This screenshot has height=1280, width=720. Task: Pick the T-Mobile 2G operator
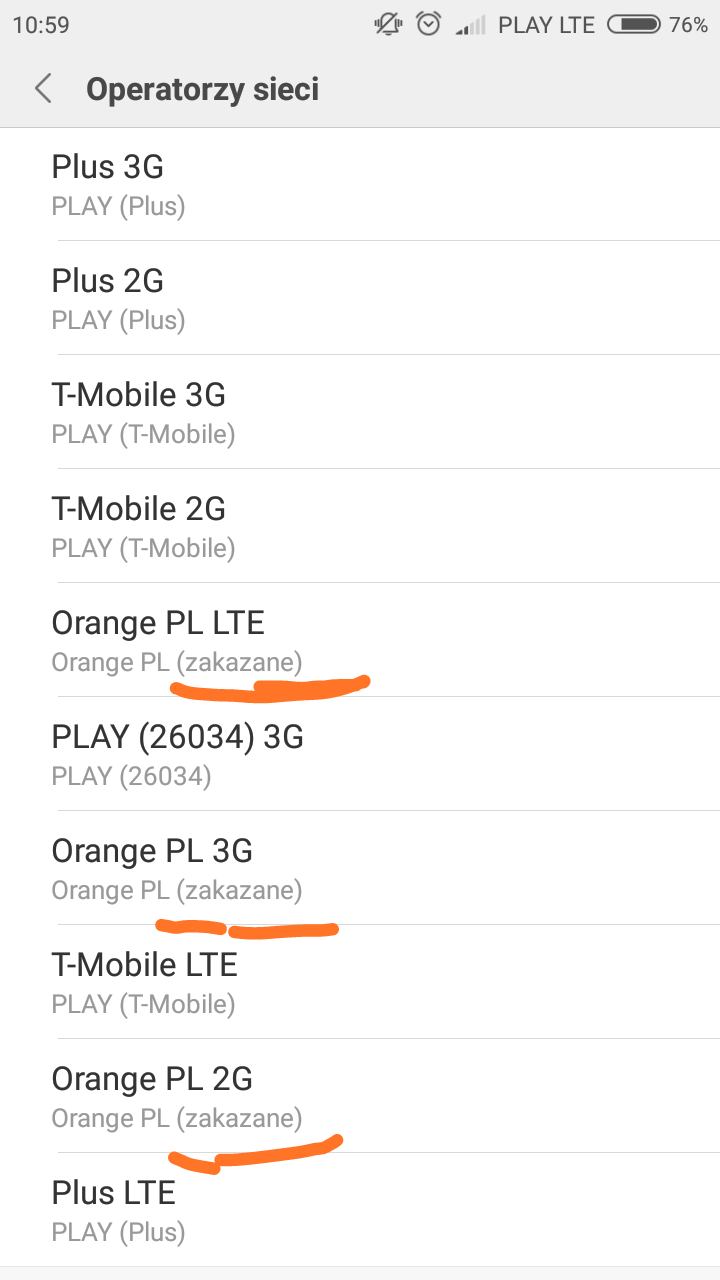pyautogui.click(x=360, y=527)
